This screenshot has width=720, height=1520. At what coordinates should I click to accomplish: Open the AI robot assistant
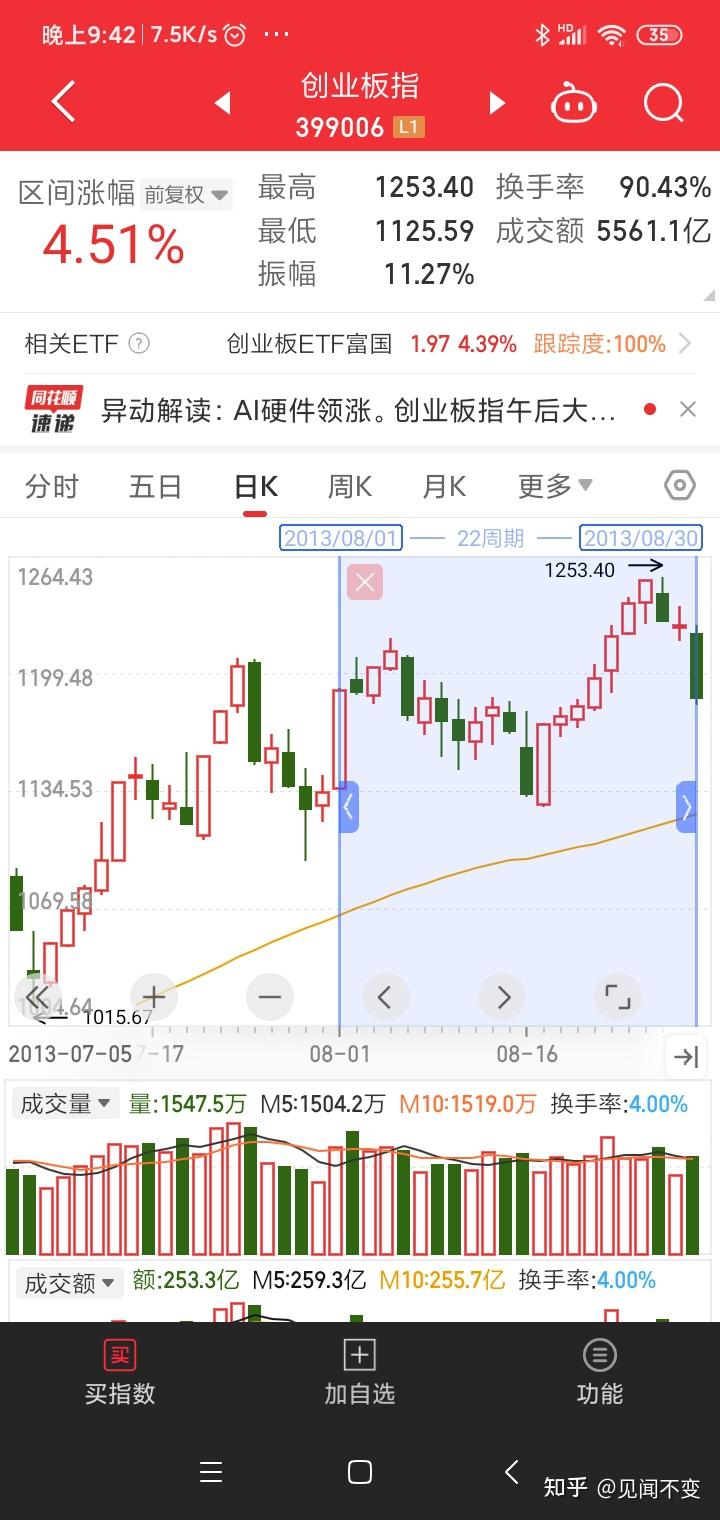[x=574, y=101]
